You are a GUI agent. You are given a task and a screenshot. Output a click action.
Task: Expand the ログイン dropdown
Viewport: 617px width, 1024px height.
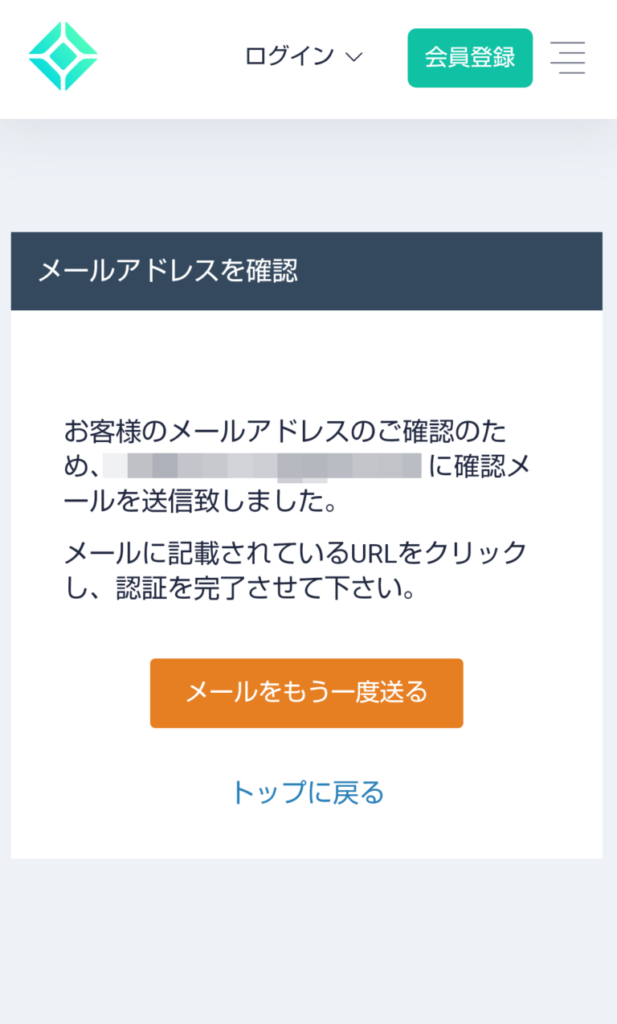pos(303,57)
